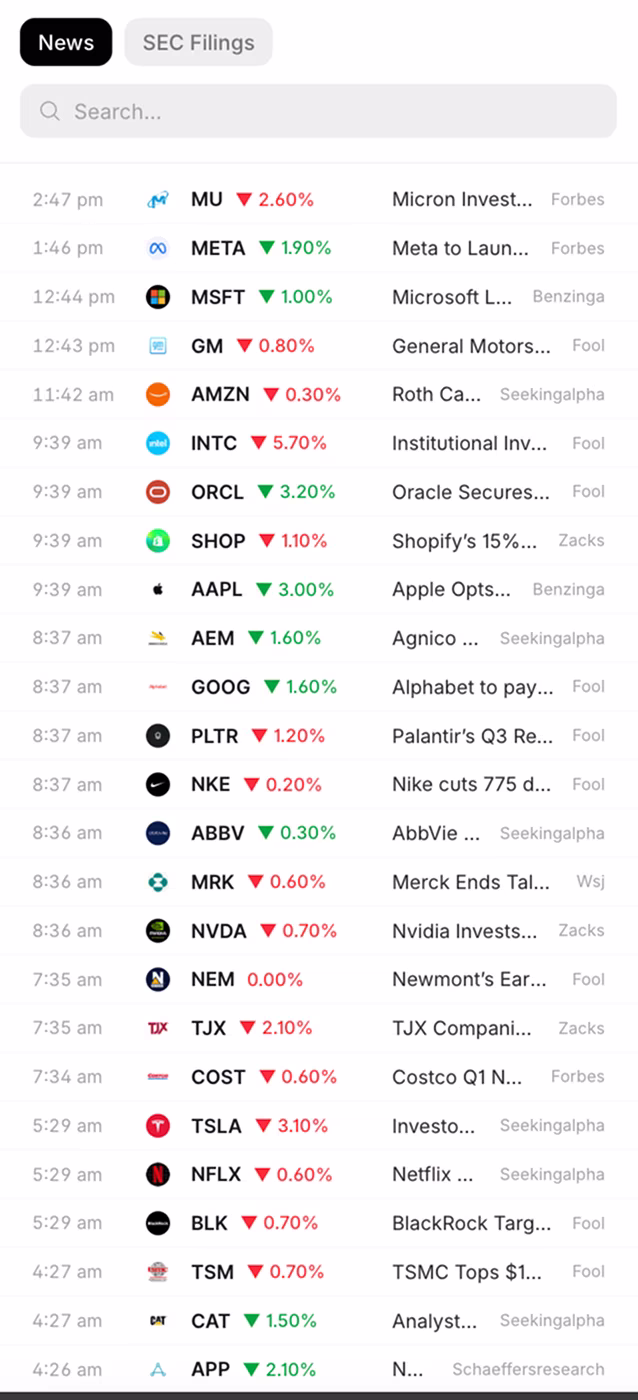View the PLTR Palantir Q3 story

(x=472, y=736)
